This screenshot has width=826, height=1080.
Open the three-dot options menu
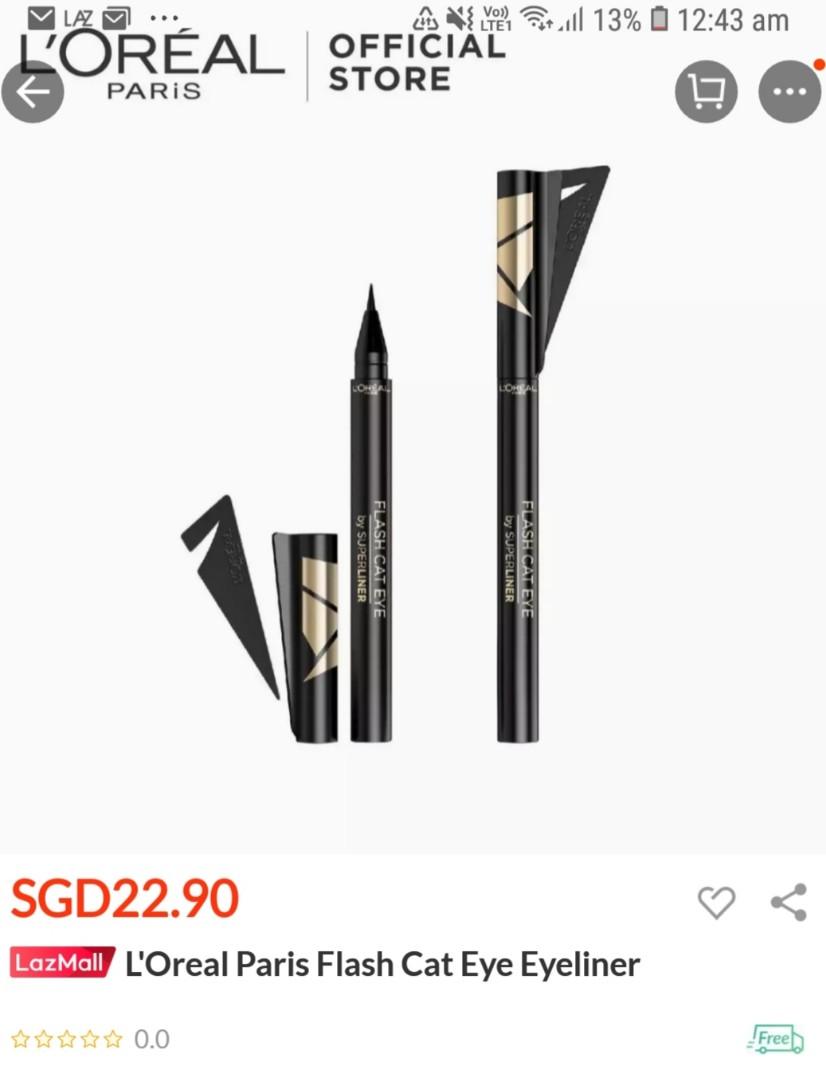pos(789,91)
